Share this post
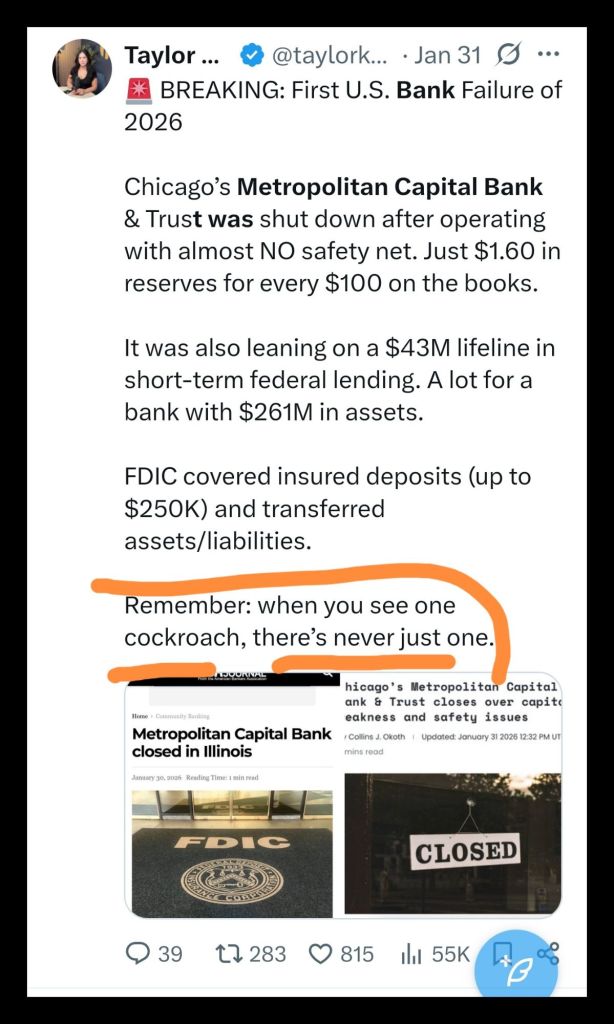This screenshot has height=1024, width=614. 548,953
